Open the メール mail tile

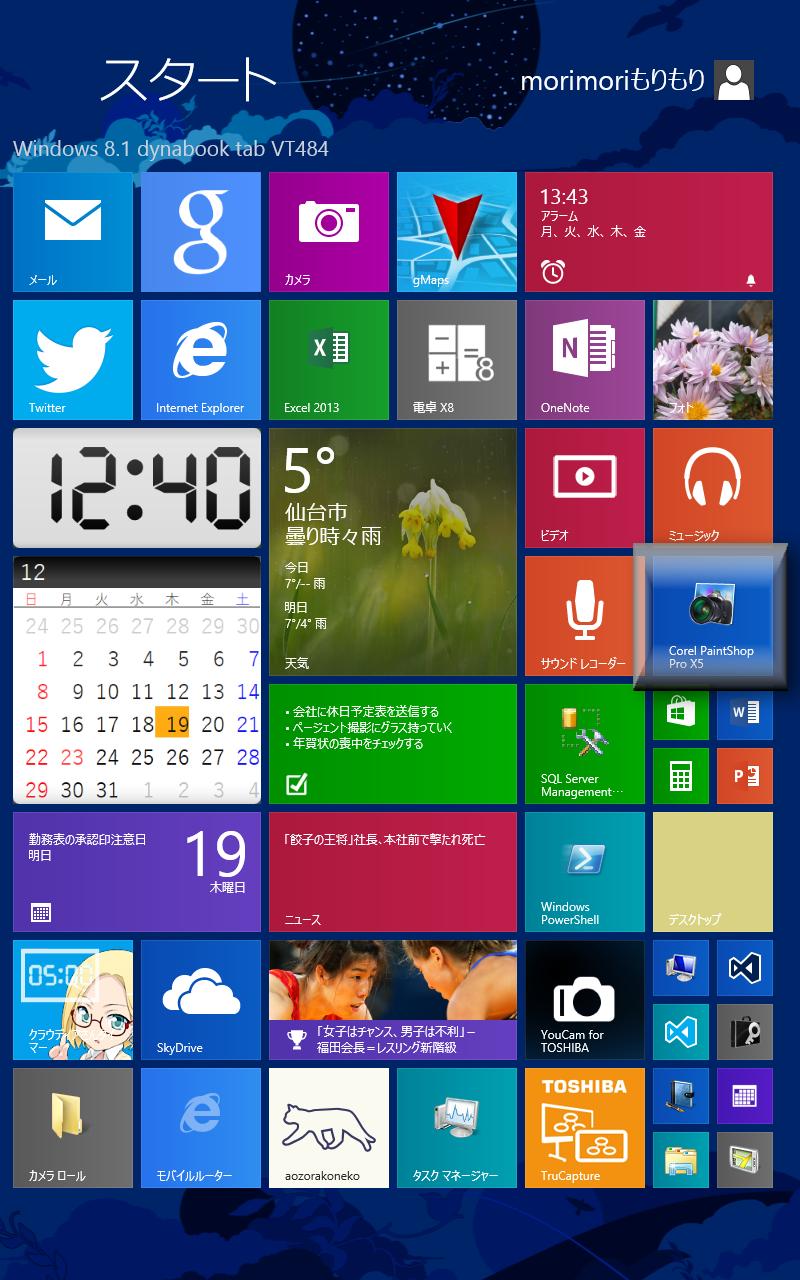73,232
